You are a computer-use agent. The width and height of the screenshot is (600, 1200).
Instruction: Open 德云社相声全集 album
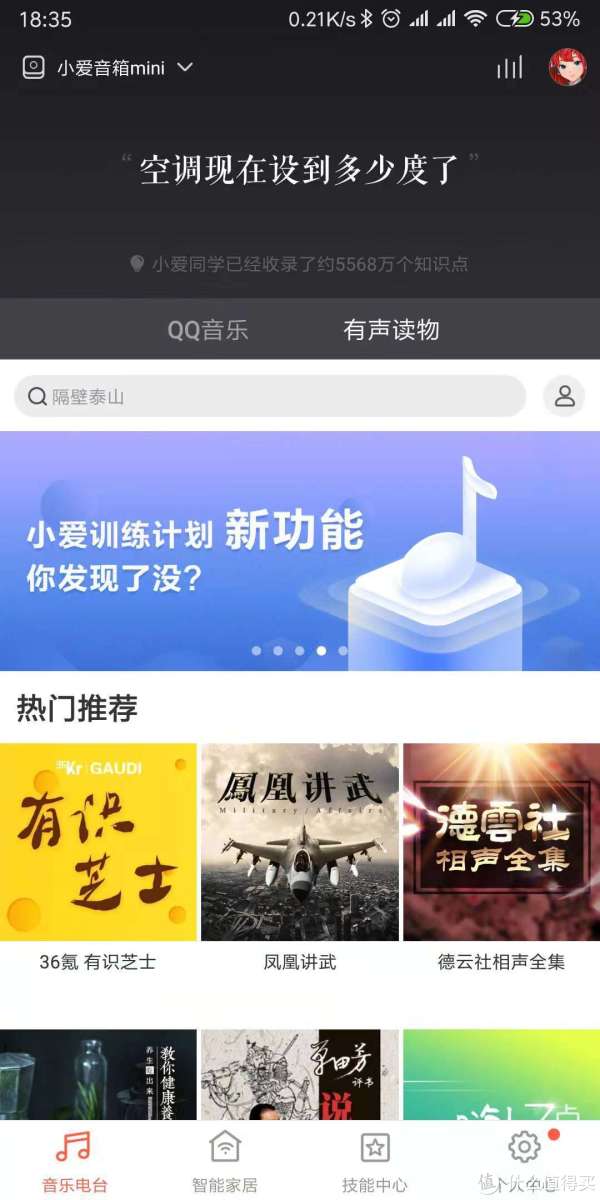click(501, 842)
